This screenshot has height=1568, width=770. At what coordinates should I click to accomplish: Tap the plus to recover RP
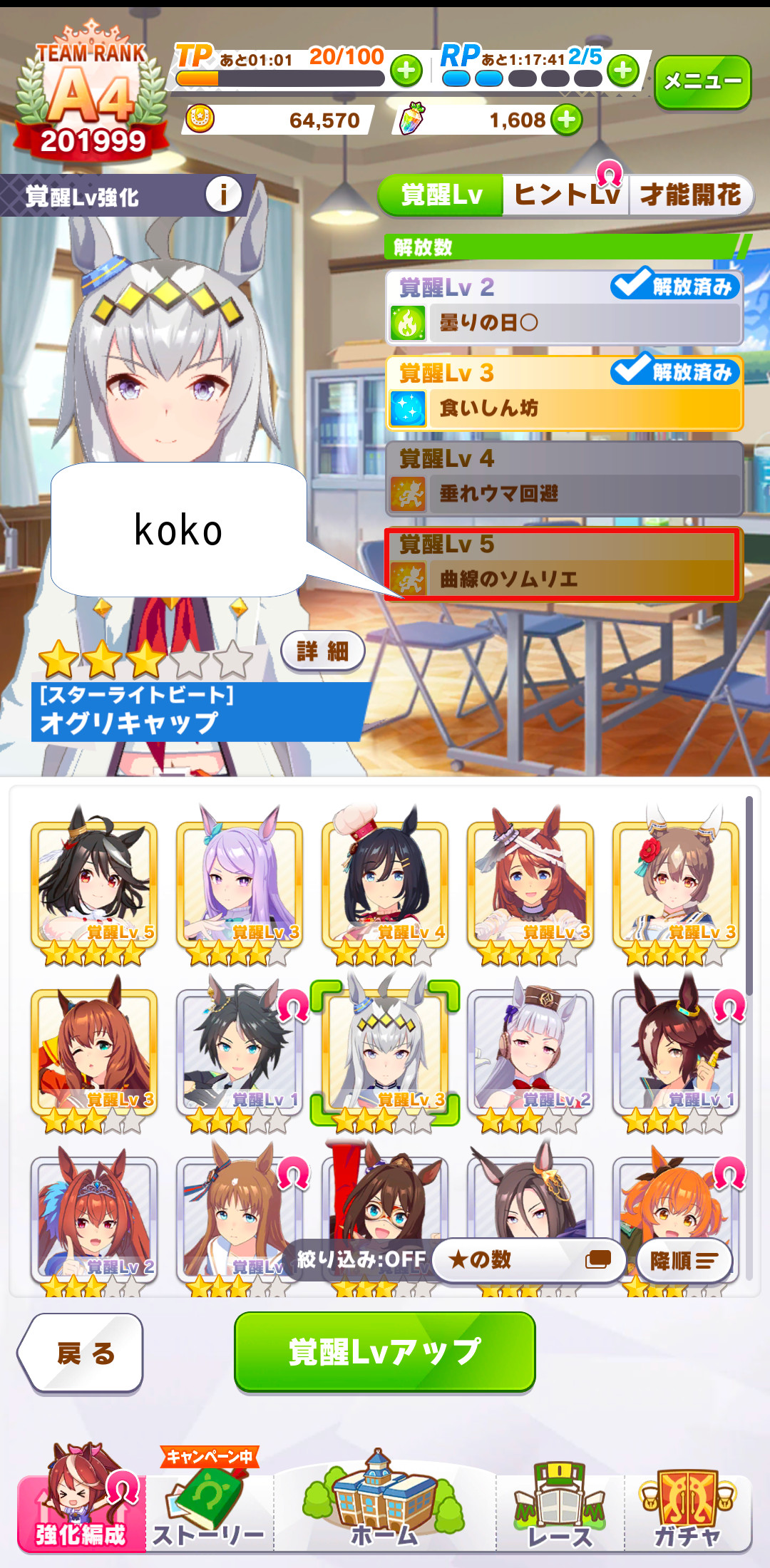[x=623, y=71]
